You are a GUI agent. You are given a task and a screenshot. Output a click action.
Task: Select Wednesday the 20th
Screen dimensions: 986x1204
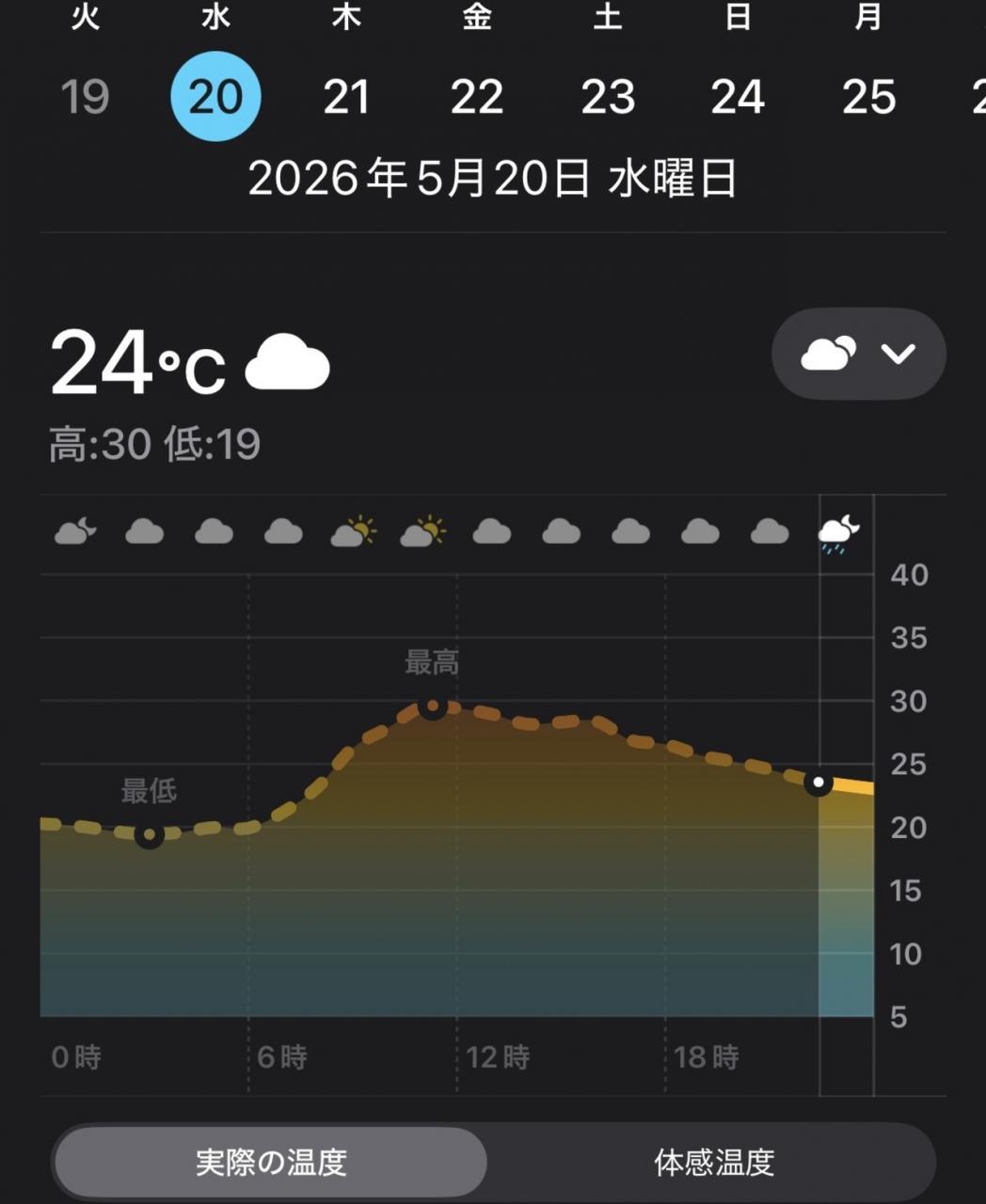pos(215,96)
